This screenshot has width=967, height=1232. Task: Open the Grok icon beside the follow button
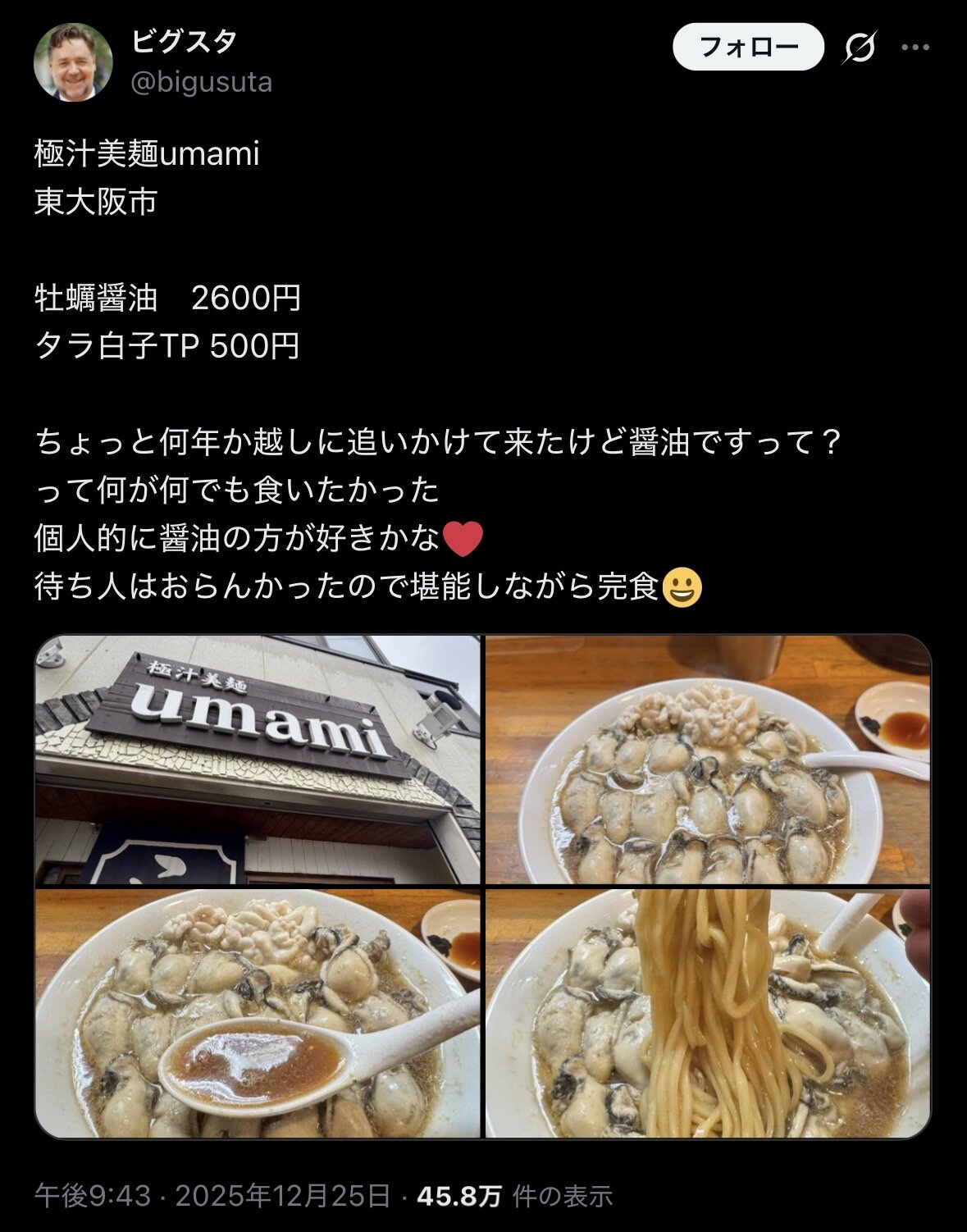(x=860, y=48)
